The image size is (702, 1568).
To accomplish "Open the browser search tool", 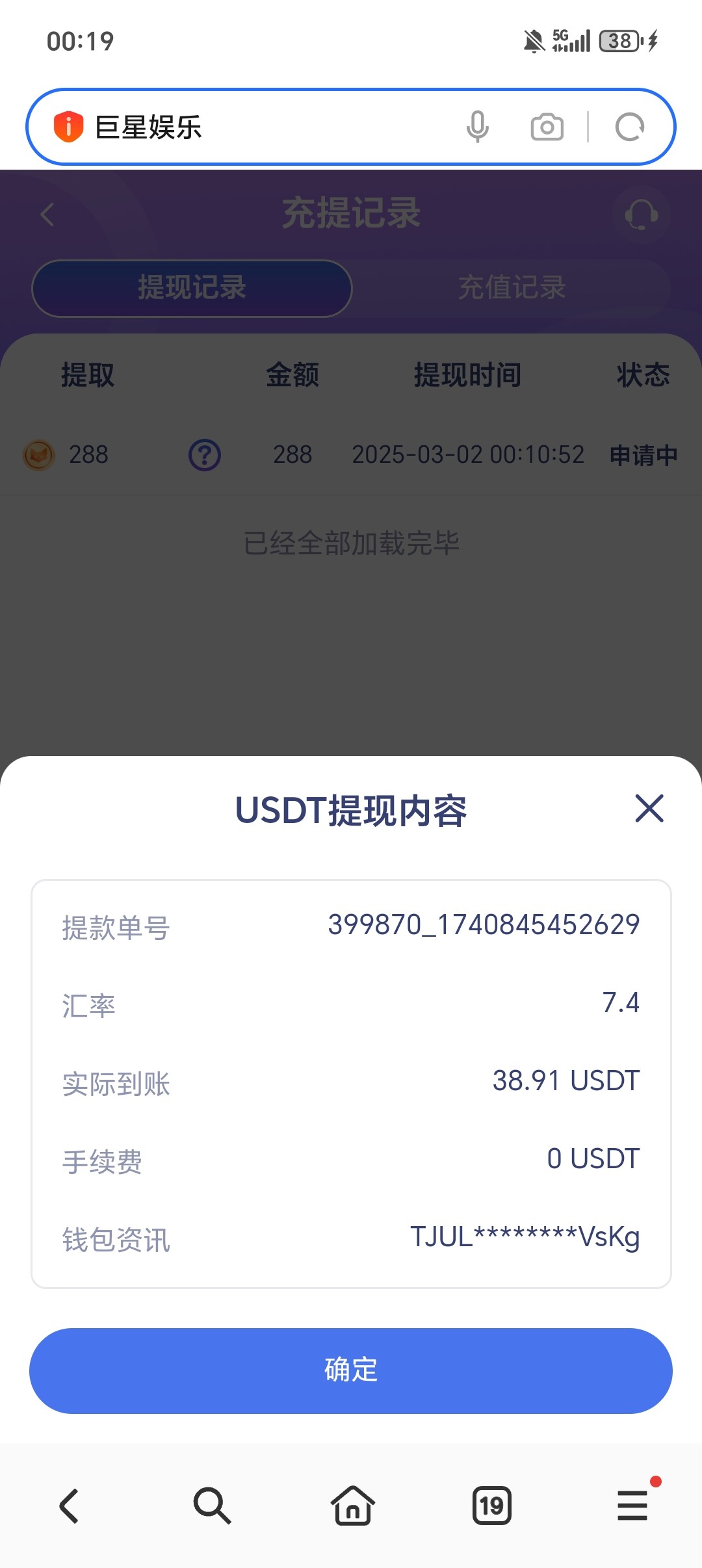I will click(211, 1506).
